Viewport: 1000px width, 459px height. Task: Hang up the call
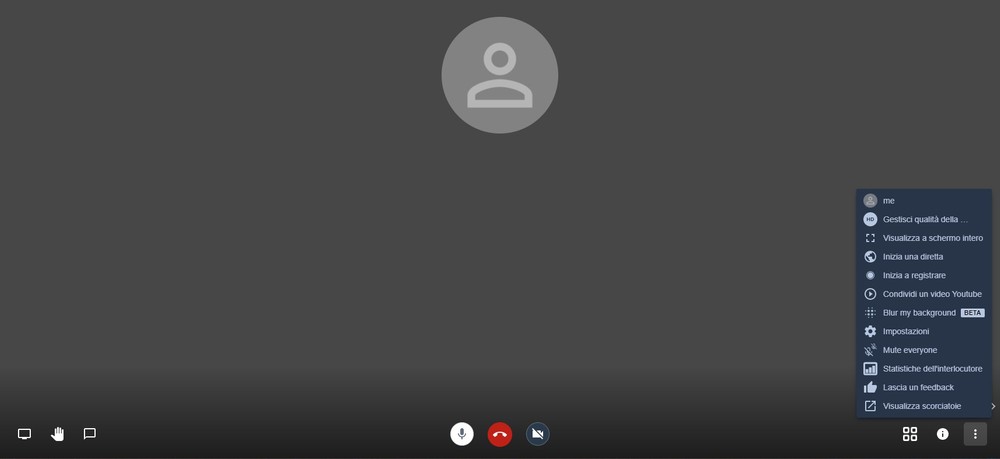(500, 434)
